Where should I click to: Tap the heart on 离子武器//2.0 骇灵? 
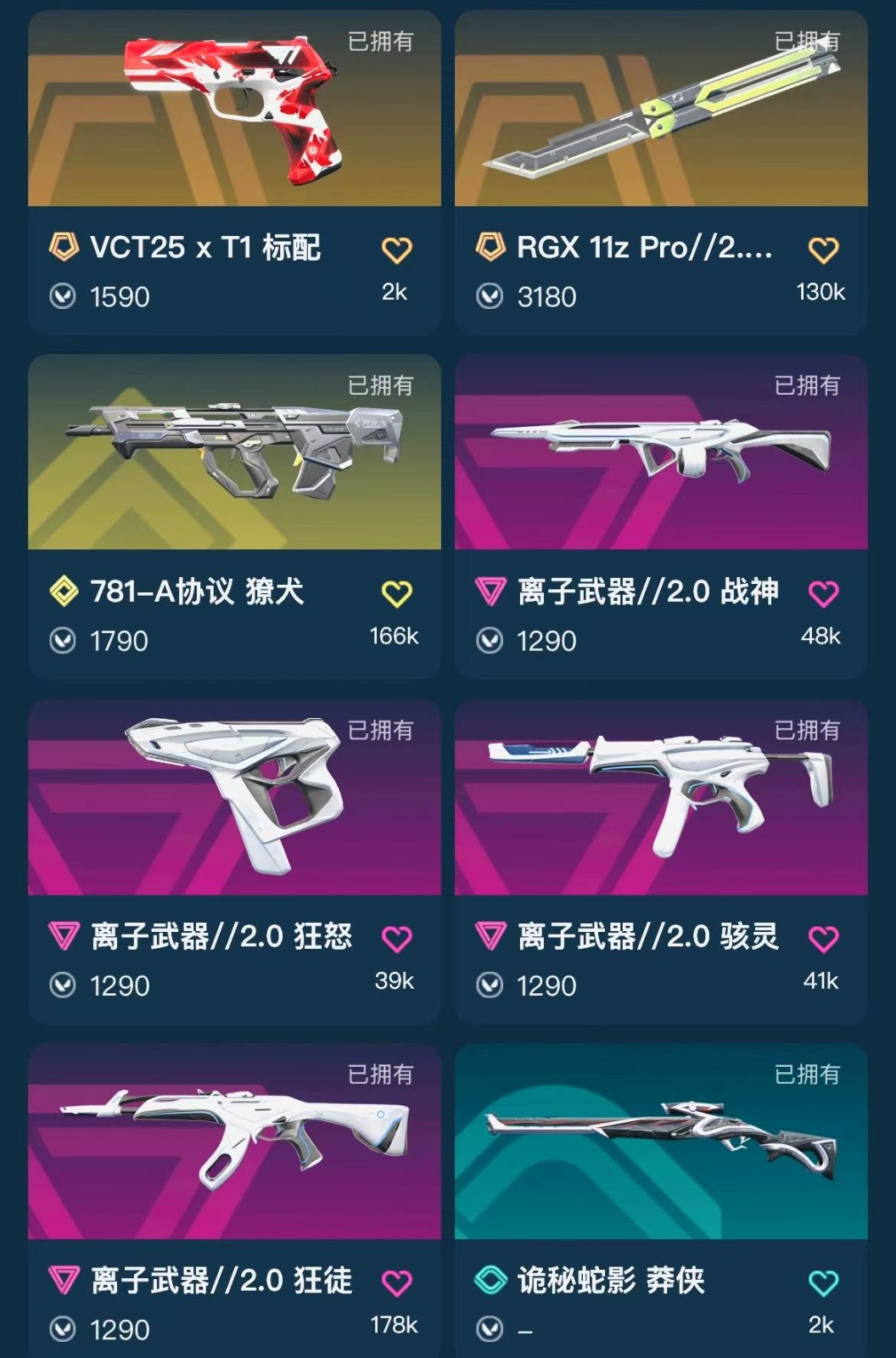point(823,938)
